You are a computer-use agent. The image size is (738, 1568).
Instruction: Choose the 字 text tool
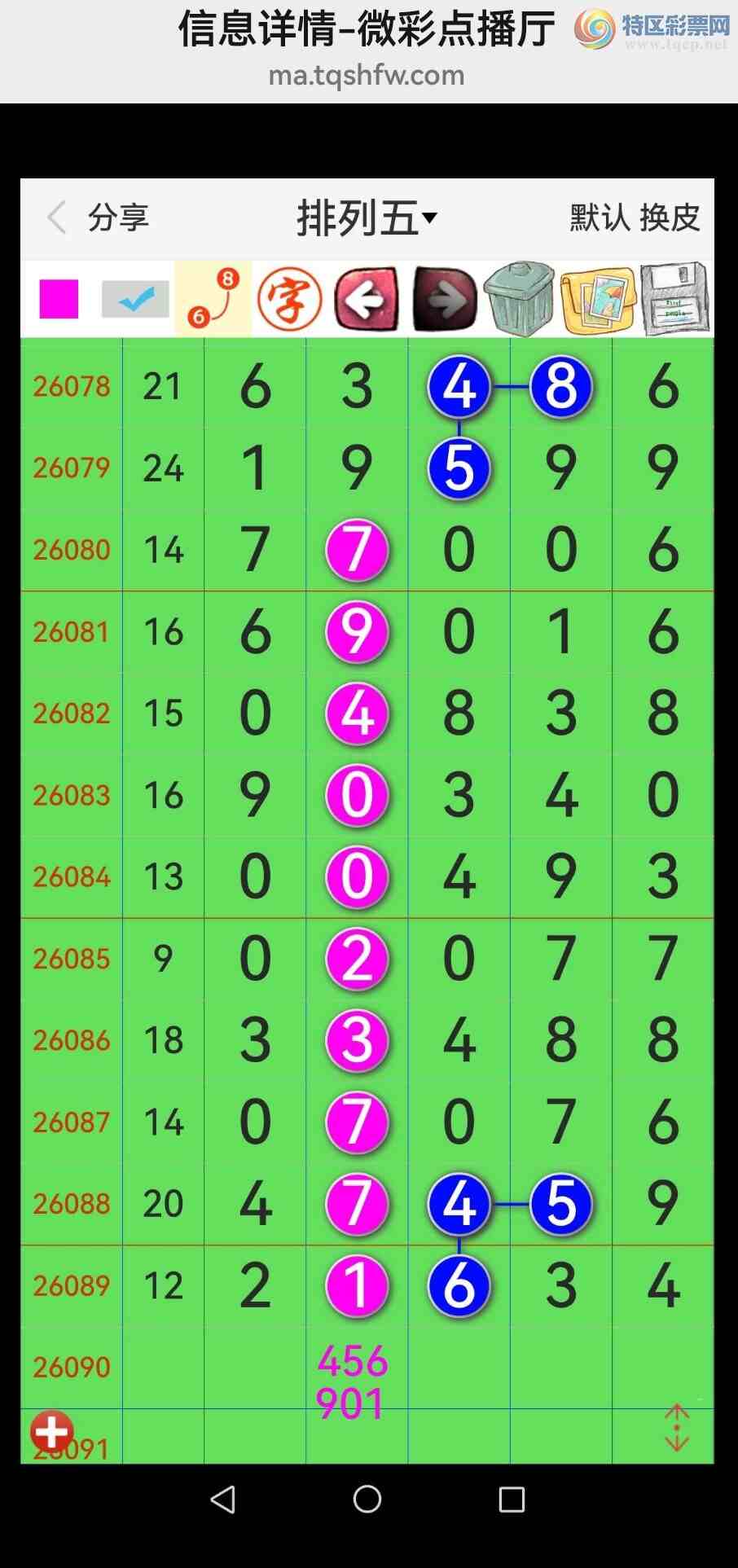coord(289,299)
